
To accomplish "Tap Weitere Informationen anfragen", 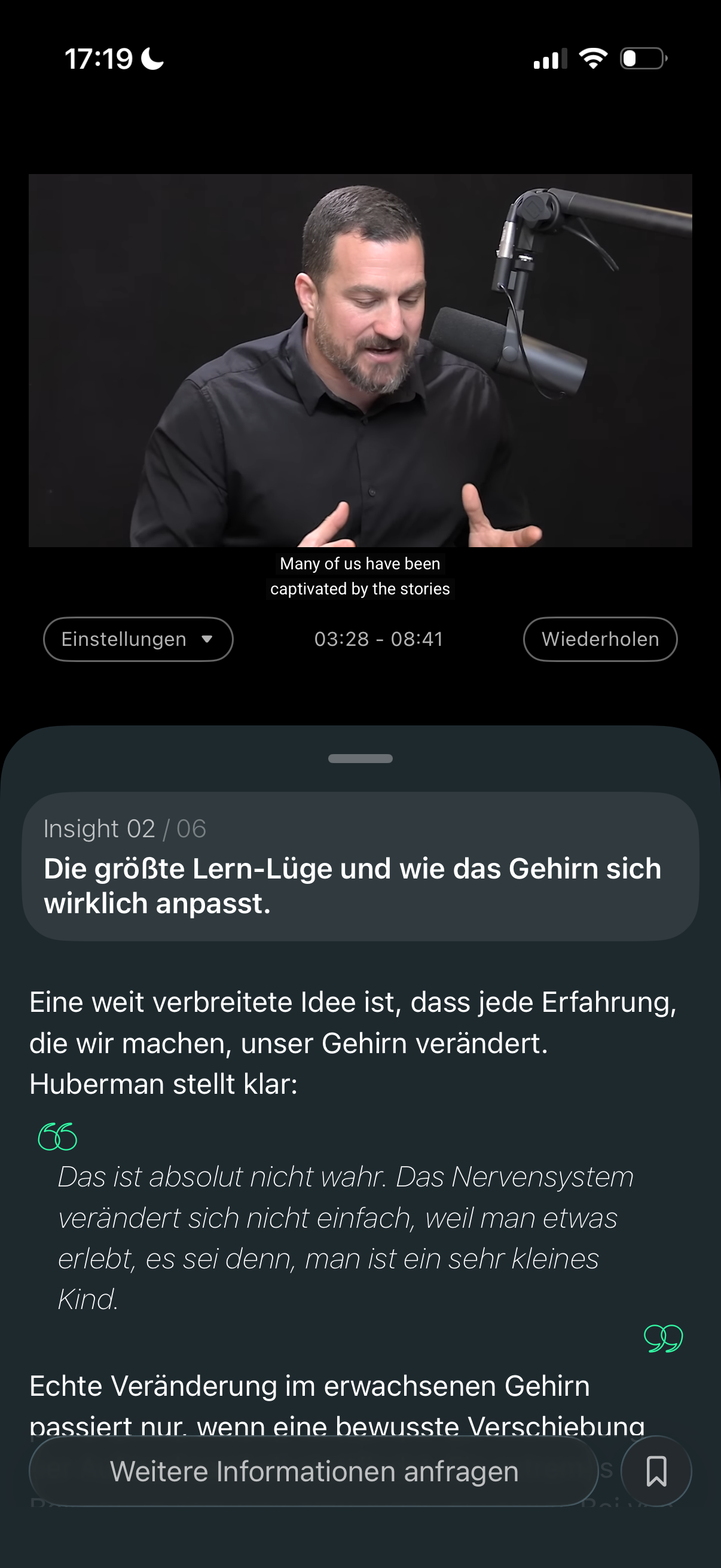I will [x=314, y=1471].
